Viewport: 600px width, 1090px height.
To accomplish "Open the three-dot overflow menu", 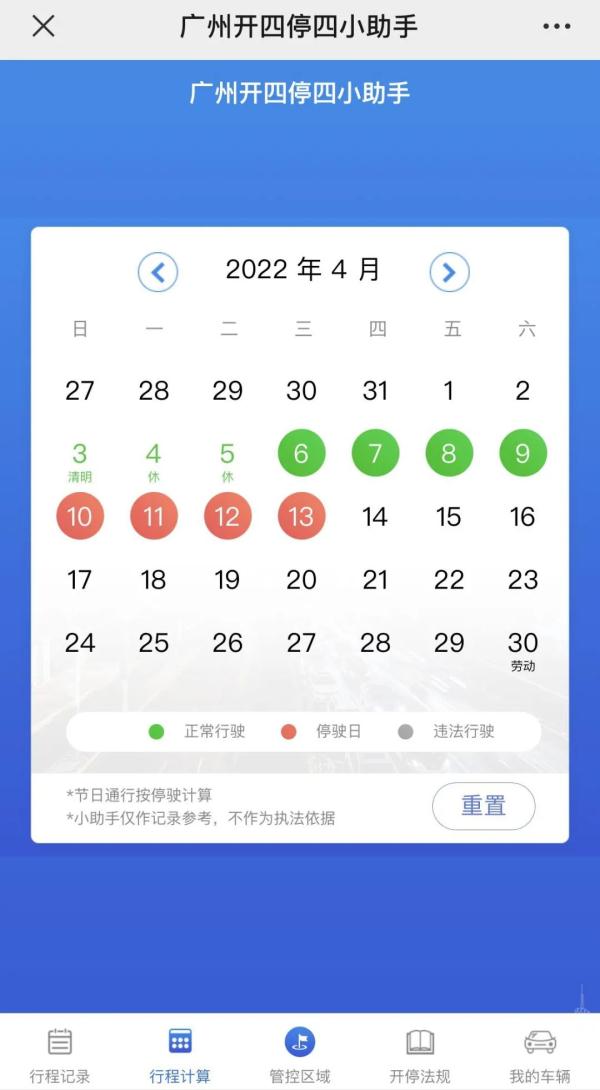I will [x=556, y=27].
